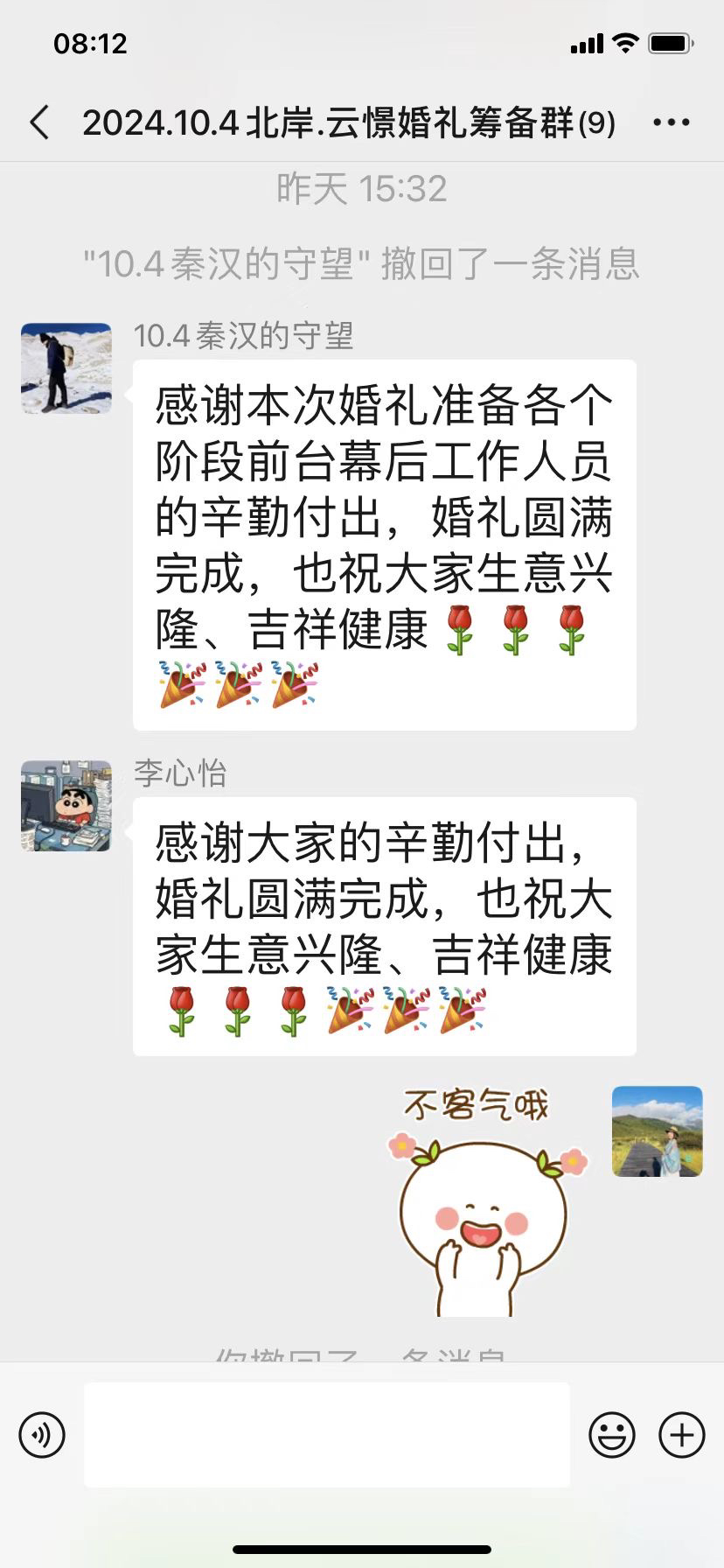Open my own profile avatar
Screen dimensions: 724x1568
click(x=658, y=1131)
